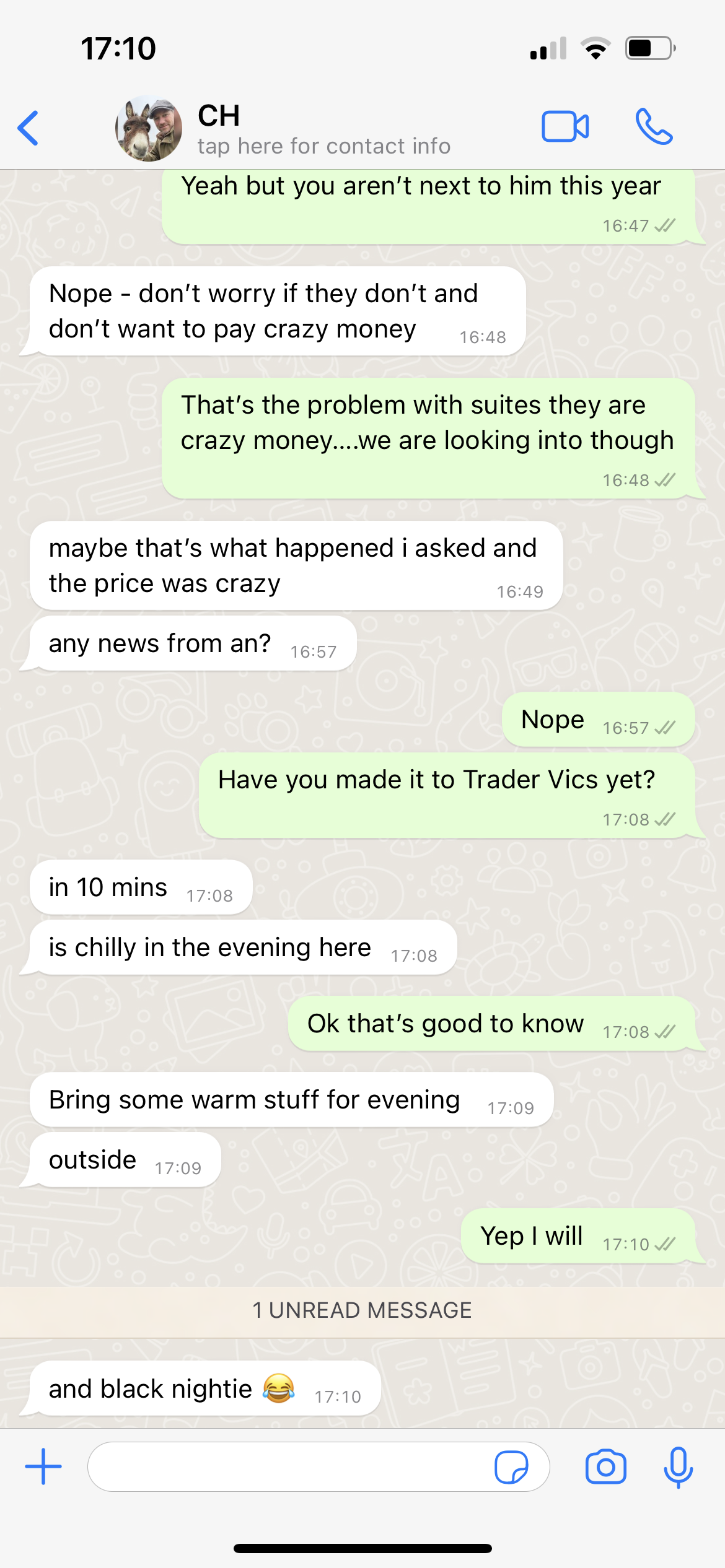The image size is (725, 1568).
Task: Start a video call with CH
Action: (565, 127)
